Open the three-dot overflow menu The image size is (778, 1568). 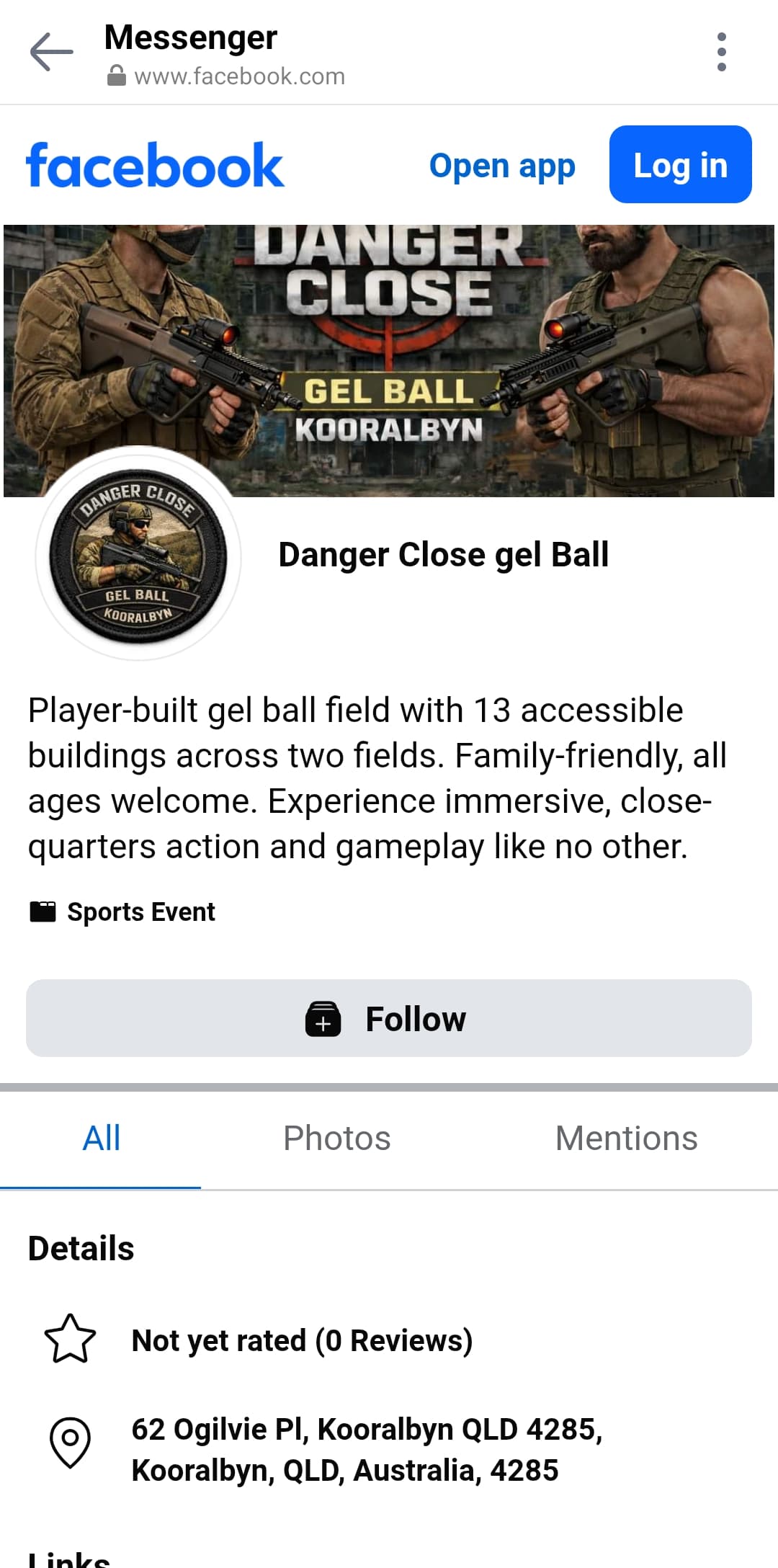pos(721,52)
